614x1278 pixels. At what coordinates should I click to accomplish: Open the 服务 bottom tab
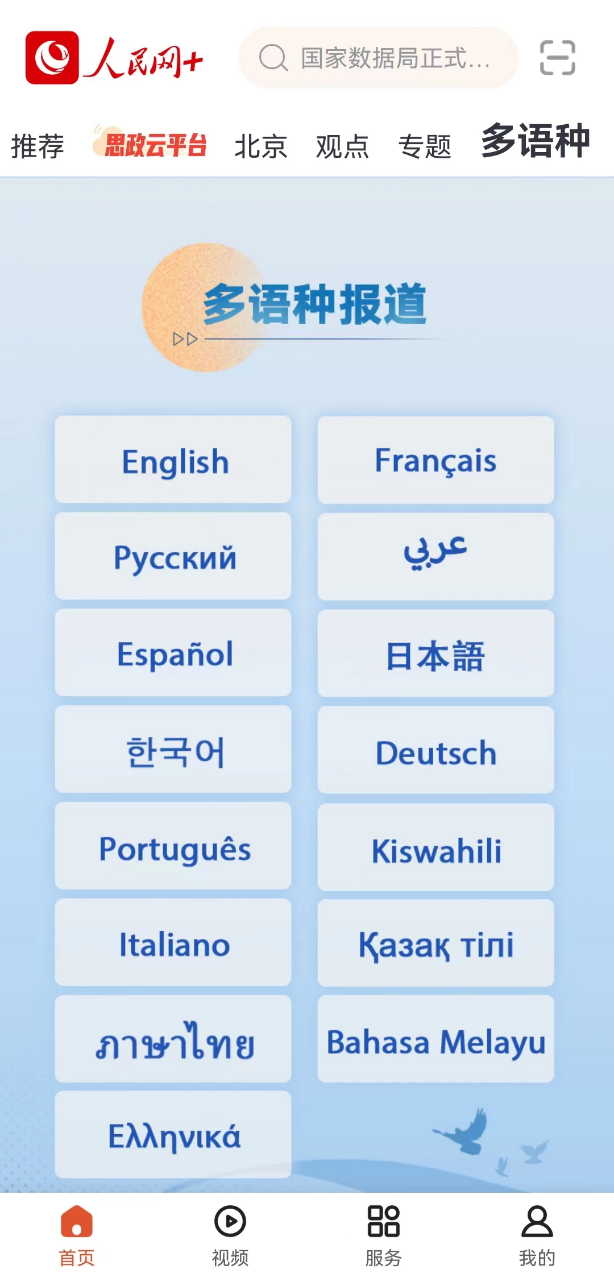click(x=383, y=1234)
